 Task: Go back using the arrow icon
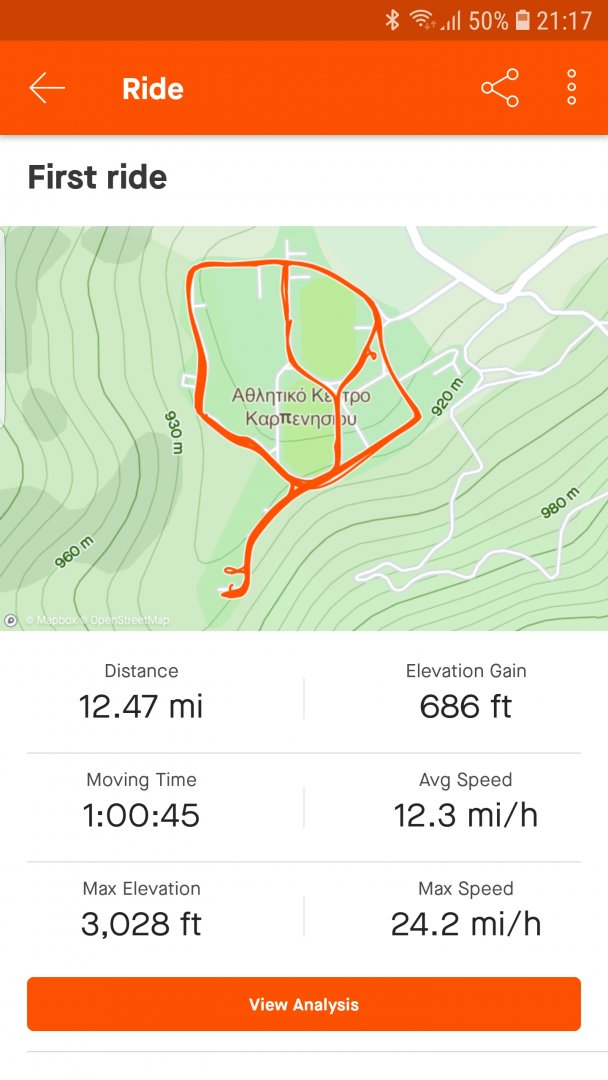click(47, 88)
